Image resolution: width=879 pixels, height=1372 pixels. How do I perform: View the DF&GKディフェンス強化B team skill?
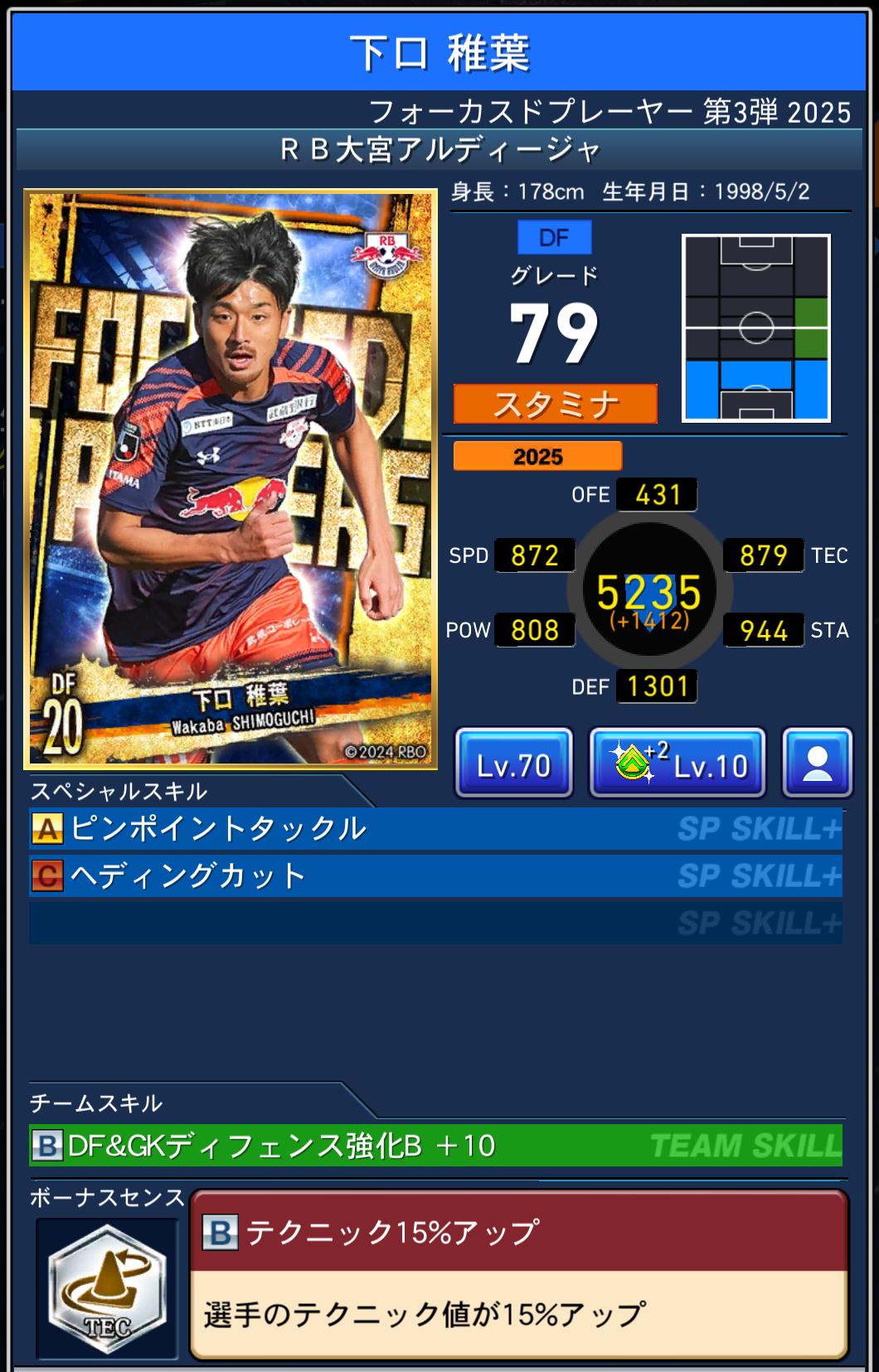pyautogui.click(x=435, y=1146)
